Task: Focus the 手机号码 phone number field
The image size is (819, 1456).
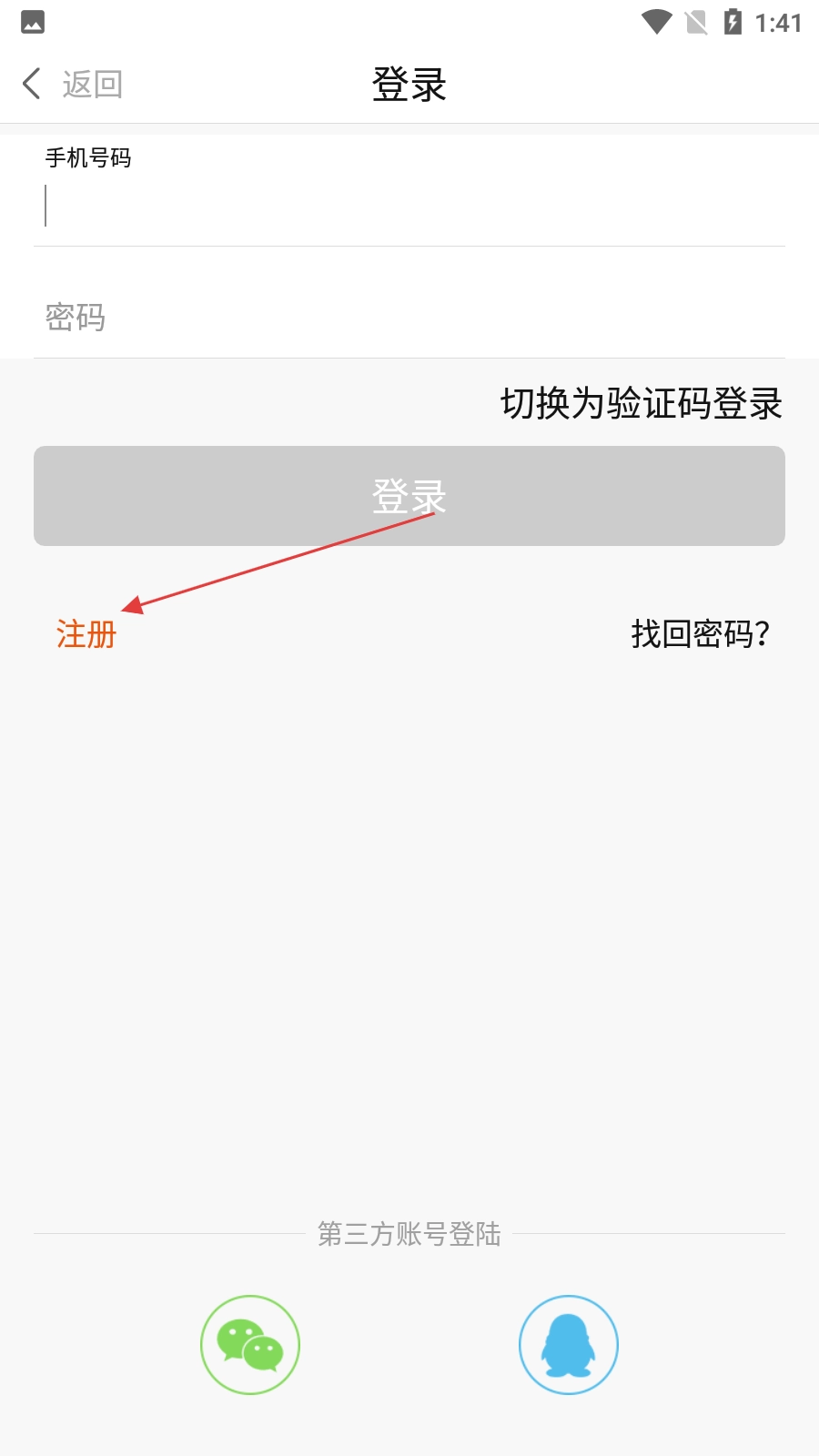Action: click(x=409, y=206)
